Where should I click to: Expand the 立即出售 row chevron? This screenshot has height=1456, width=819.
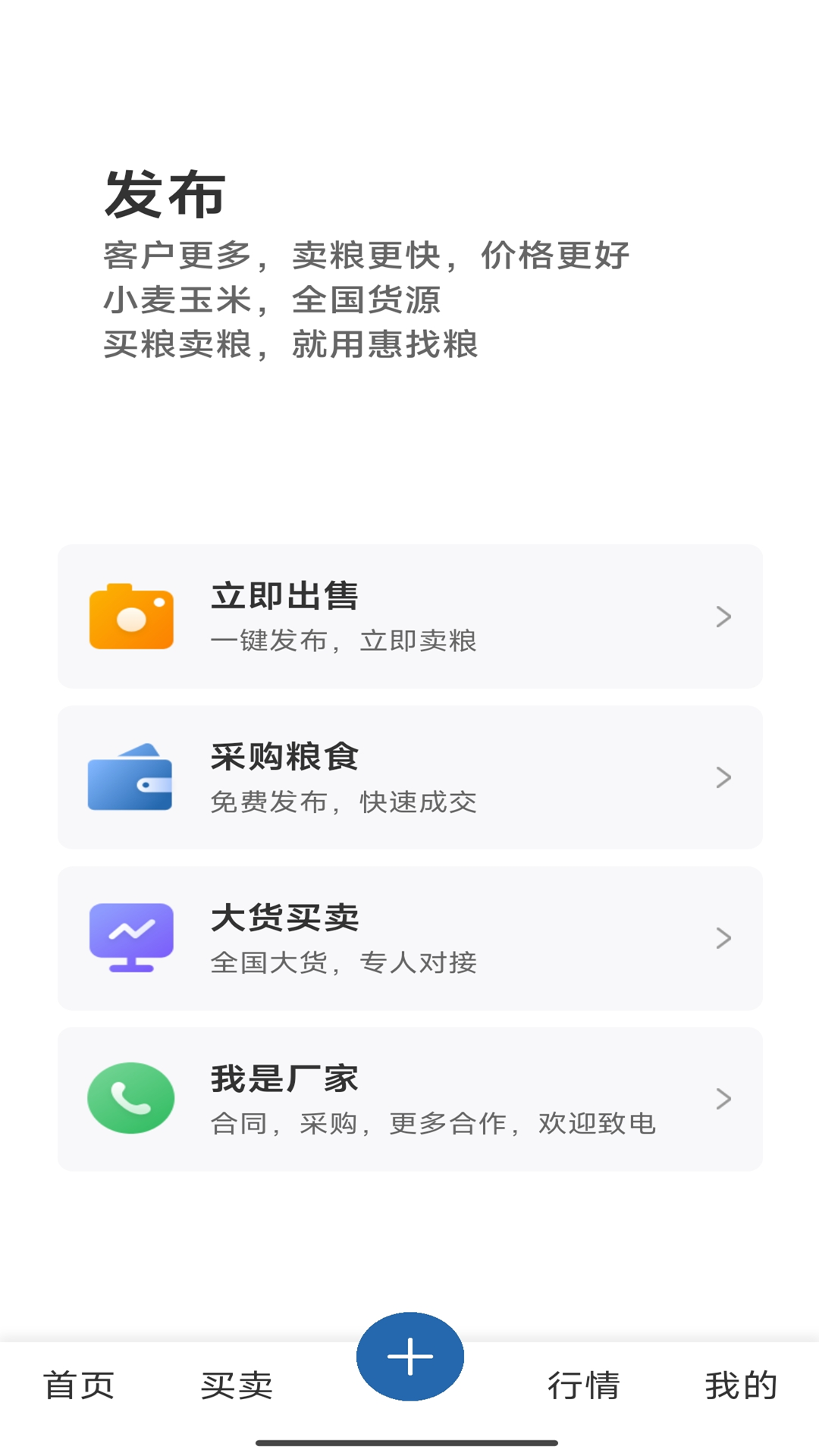tap(723, 616)
